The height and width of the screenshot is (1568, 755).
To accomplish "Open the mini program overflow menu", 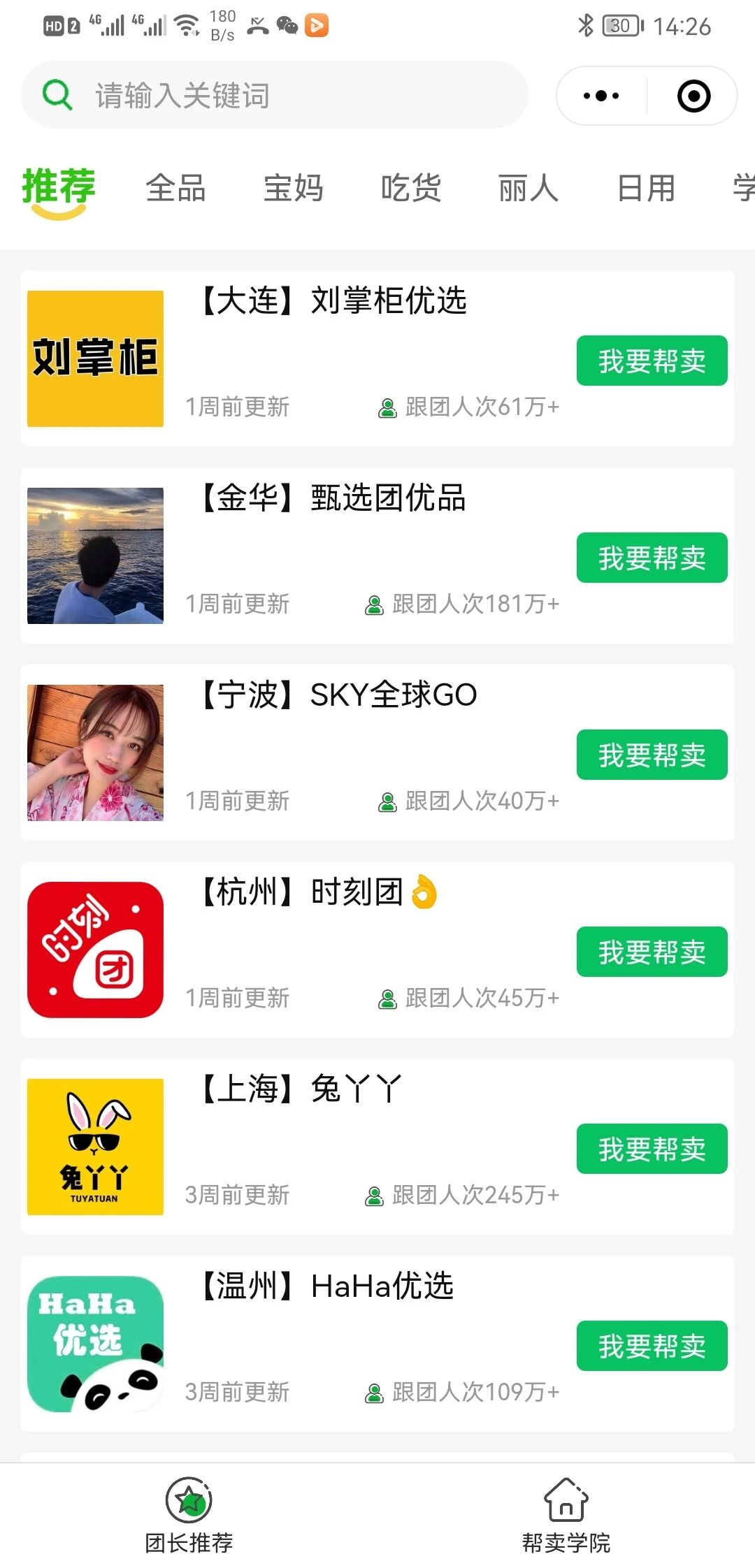I will (601, 96).
